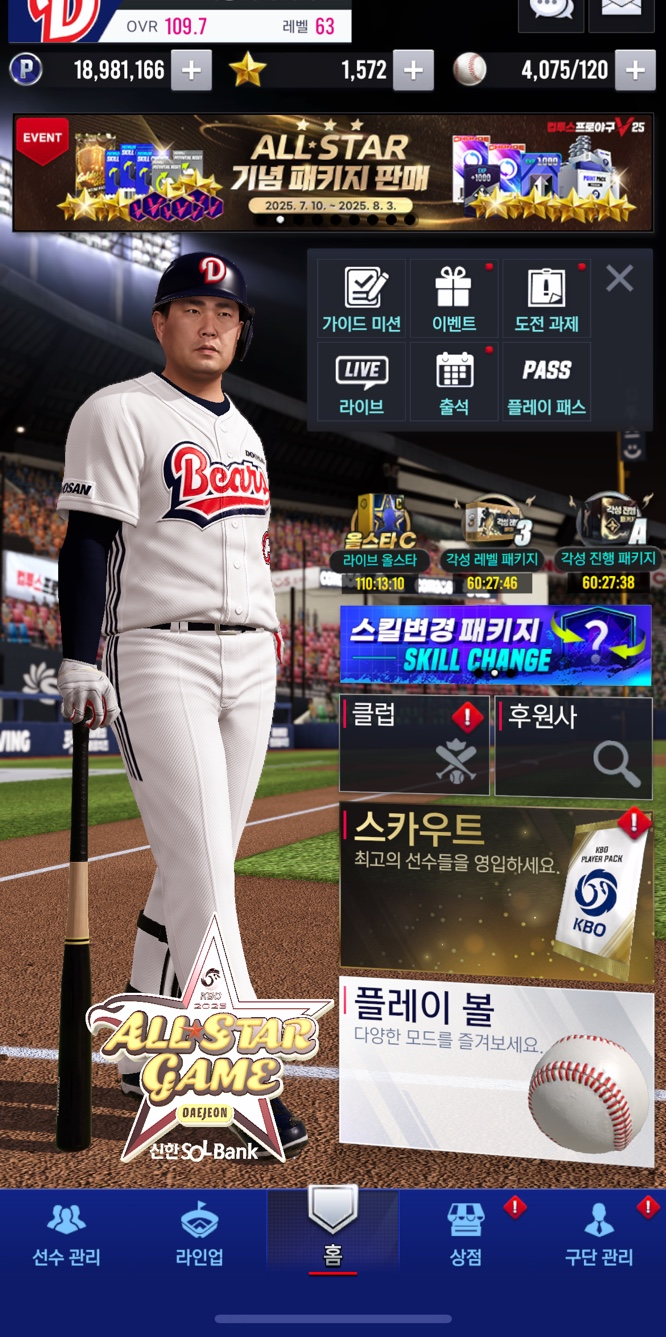
Task: Add stars with the plus next to 1,572
Action: [413, 70]
